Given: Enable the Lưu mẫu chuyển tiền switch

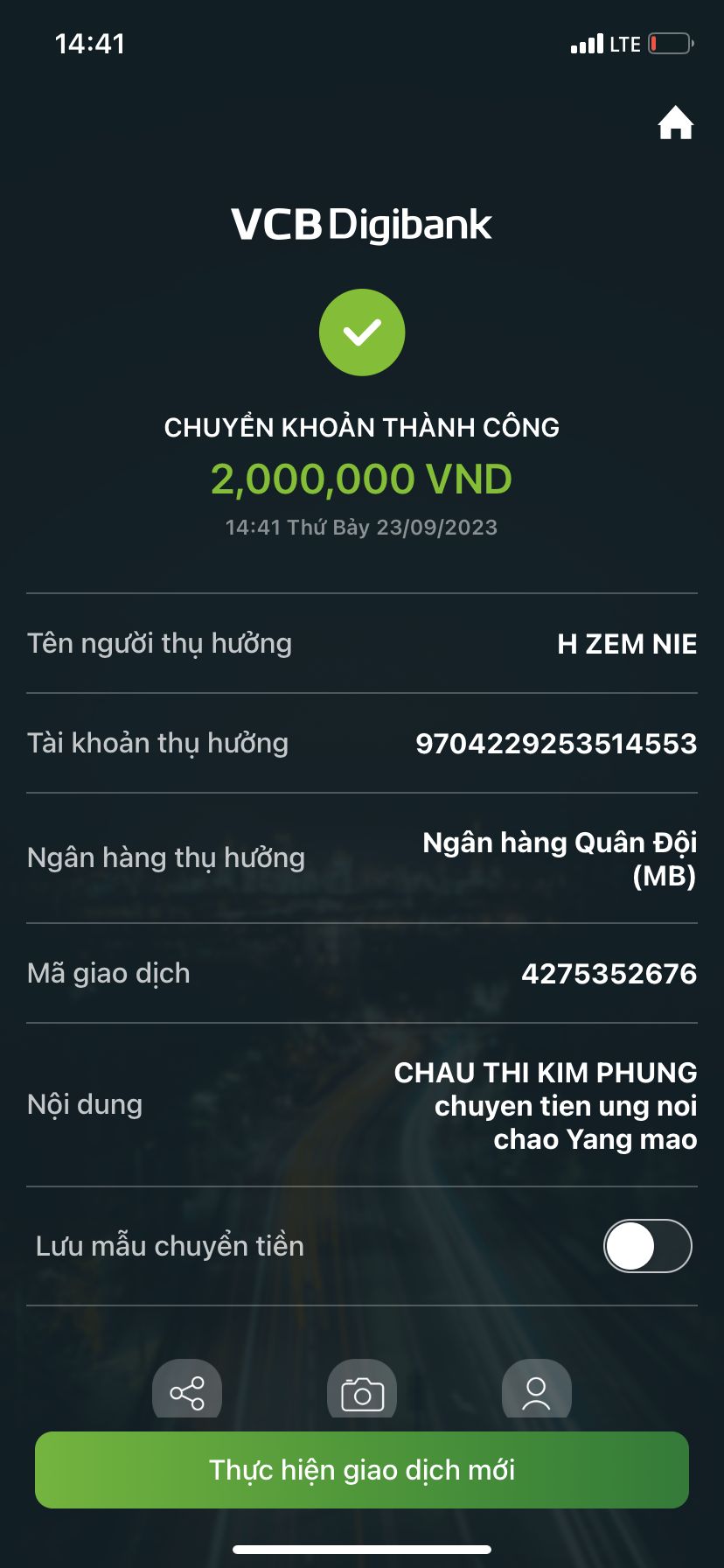Looking at the screenshot, I should pyautogui.click(x=647, y=1245).
